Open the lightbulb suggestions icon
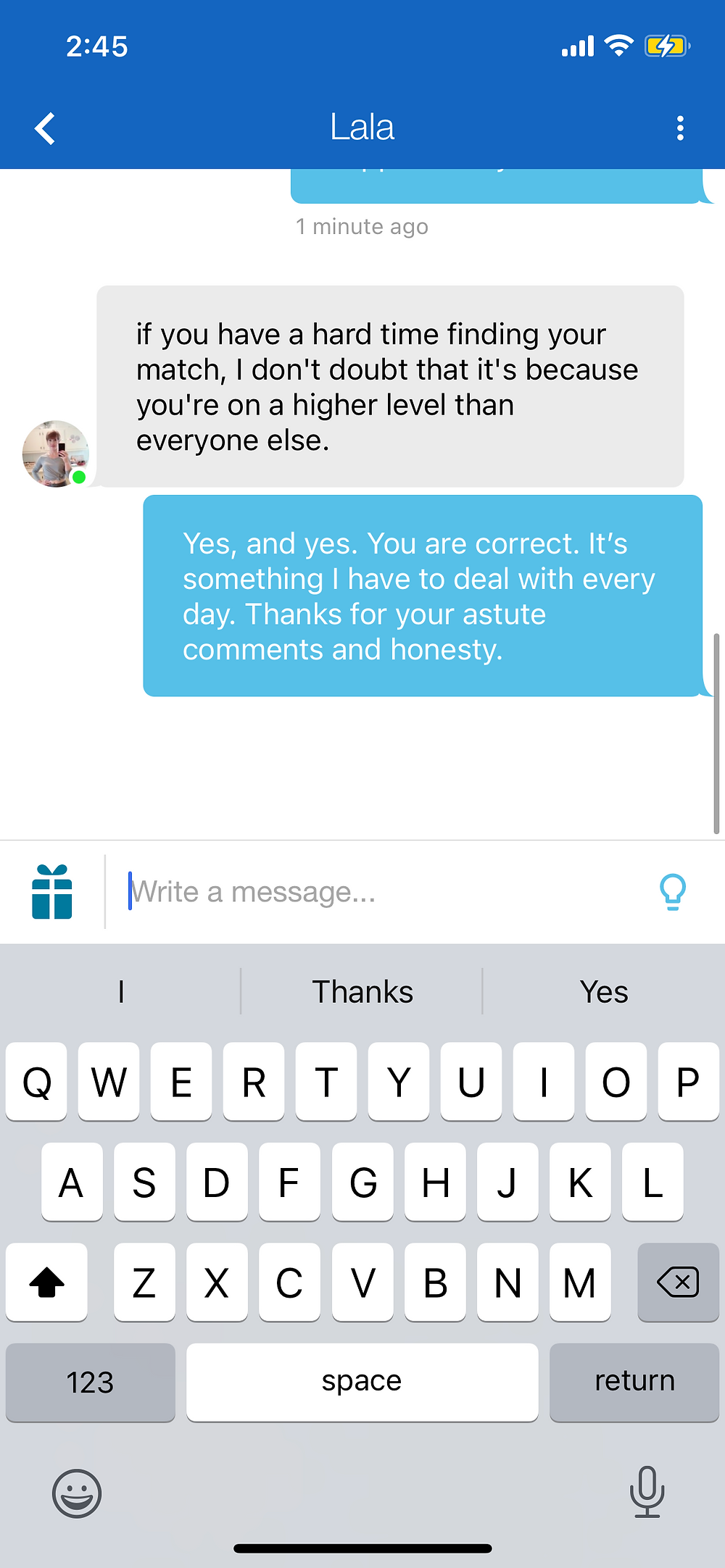This screenshot has height=1568, width=725. 673,892
